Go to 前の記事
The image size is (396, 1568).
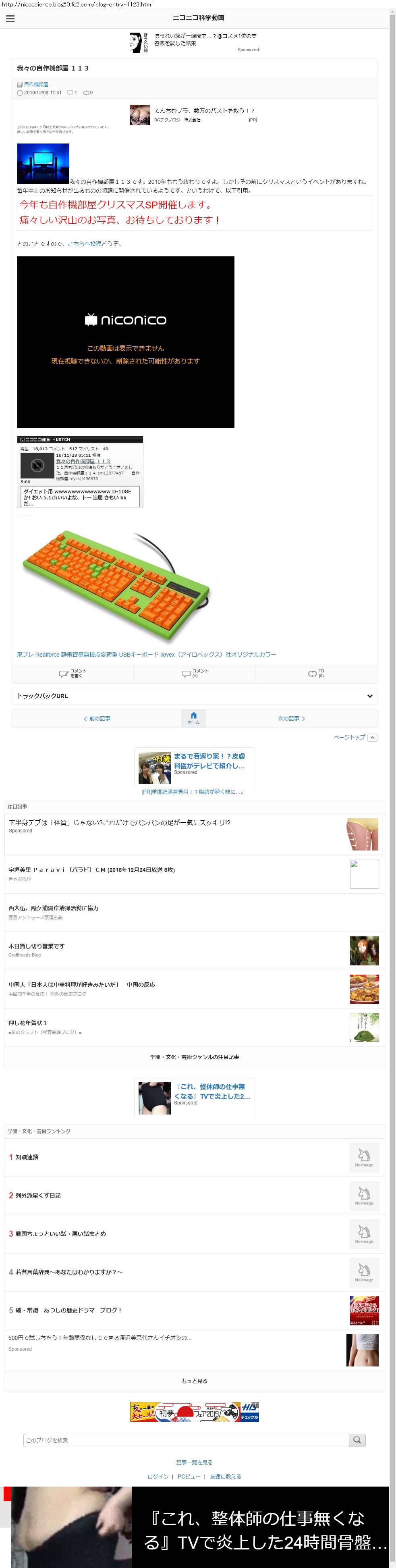click(x=97, y=718)
